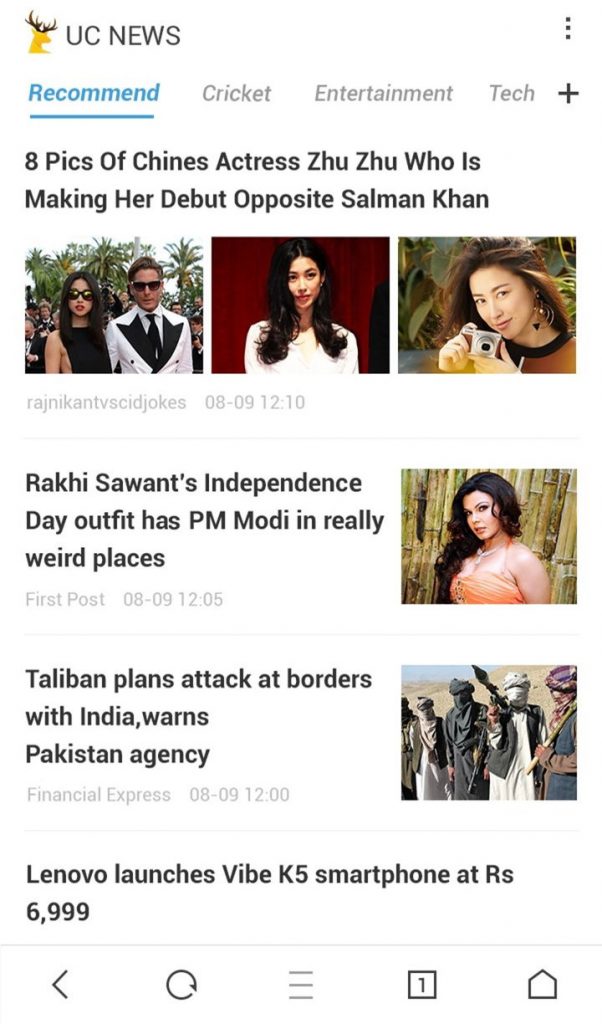The height and width of the screenshot is (1024, 602).
Task: Open the bottom bar menu icon
Action: coord(301,984)
